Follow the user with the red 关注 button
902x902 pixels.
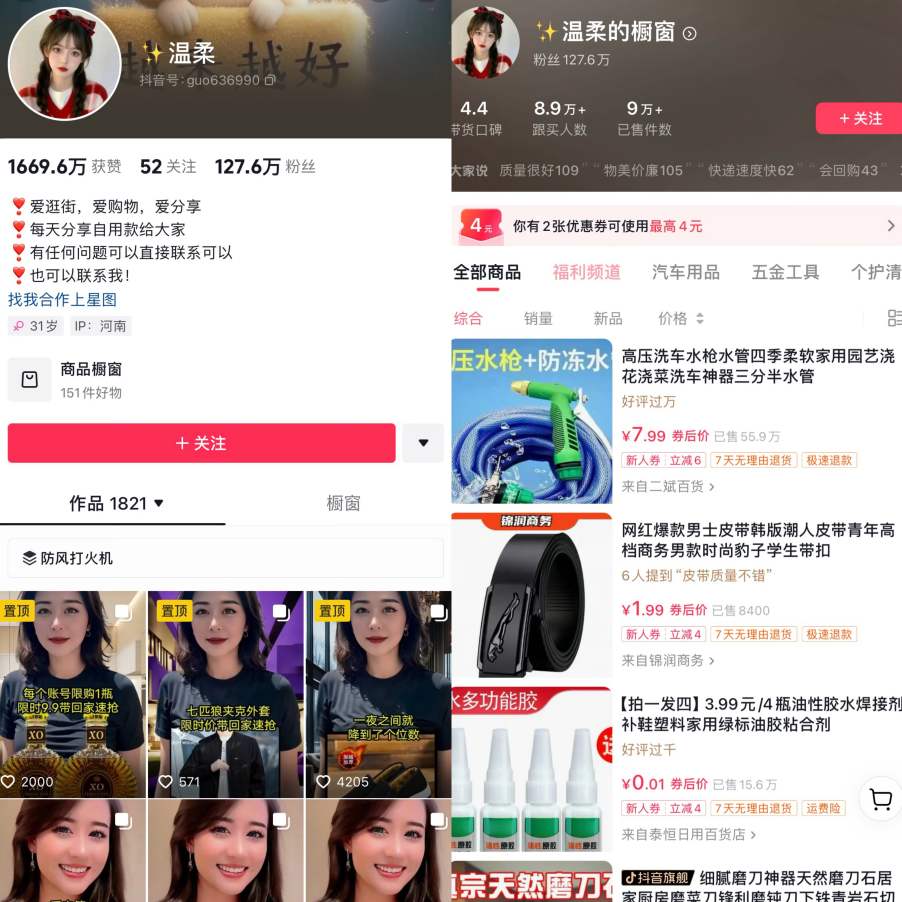[201, 443]
